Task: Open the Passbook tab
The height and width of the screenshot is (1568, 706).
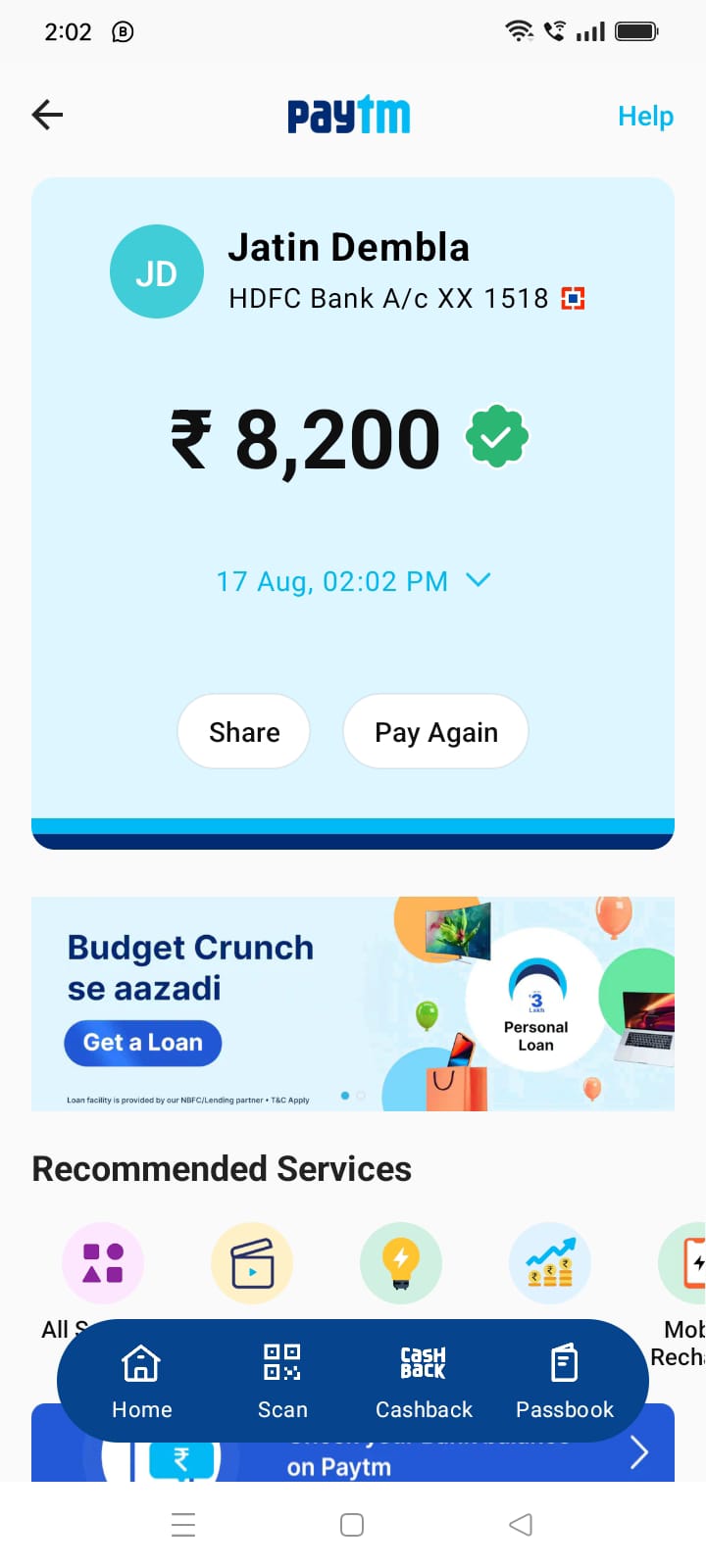Action: coord(565,1381)
